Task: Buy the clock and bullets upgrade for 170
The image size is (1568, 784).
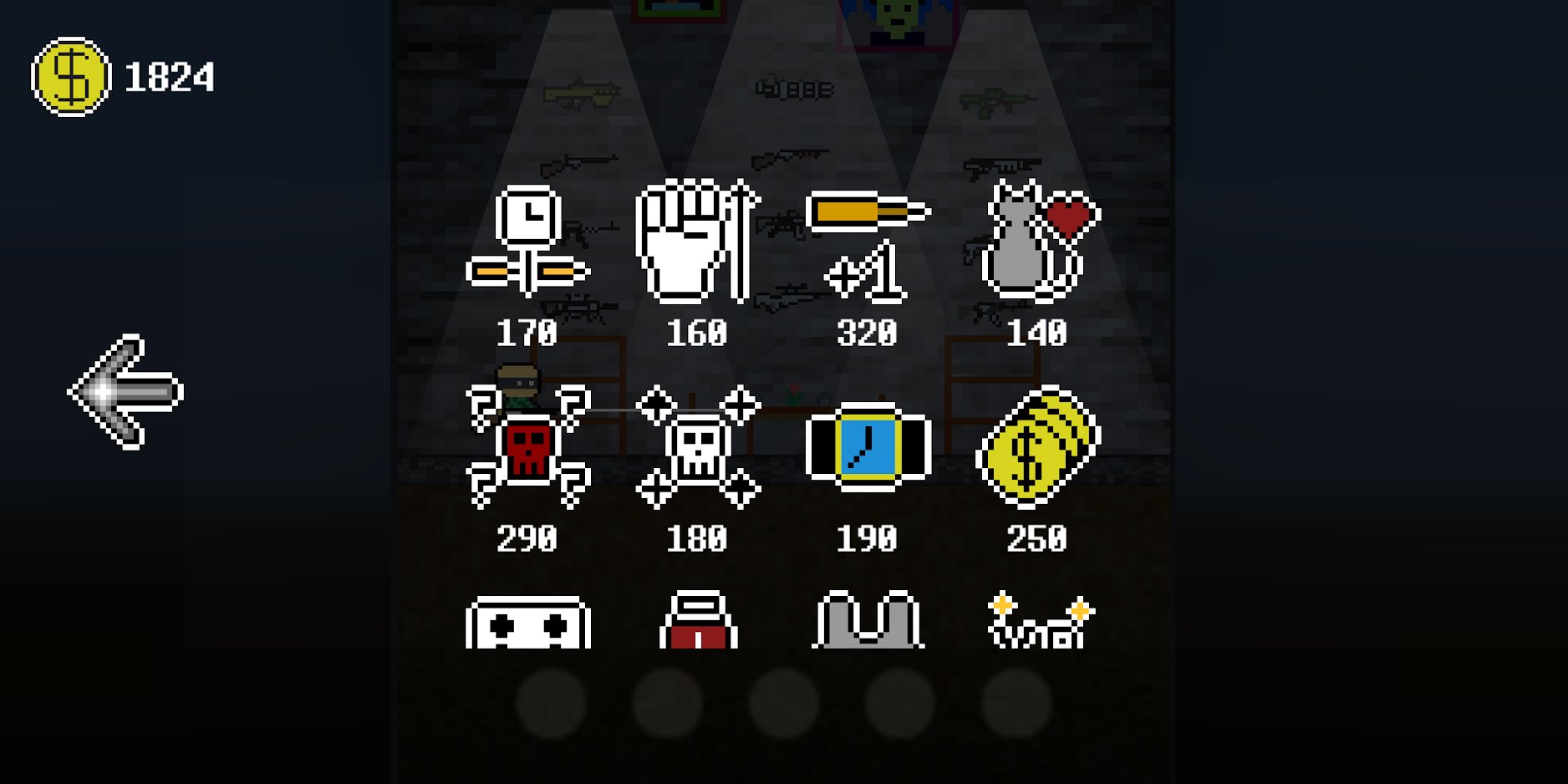Action: coord(527,242)
